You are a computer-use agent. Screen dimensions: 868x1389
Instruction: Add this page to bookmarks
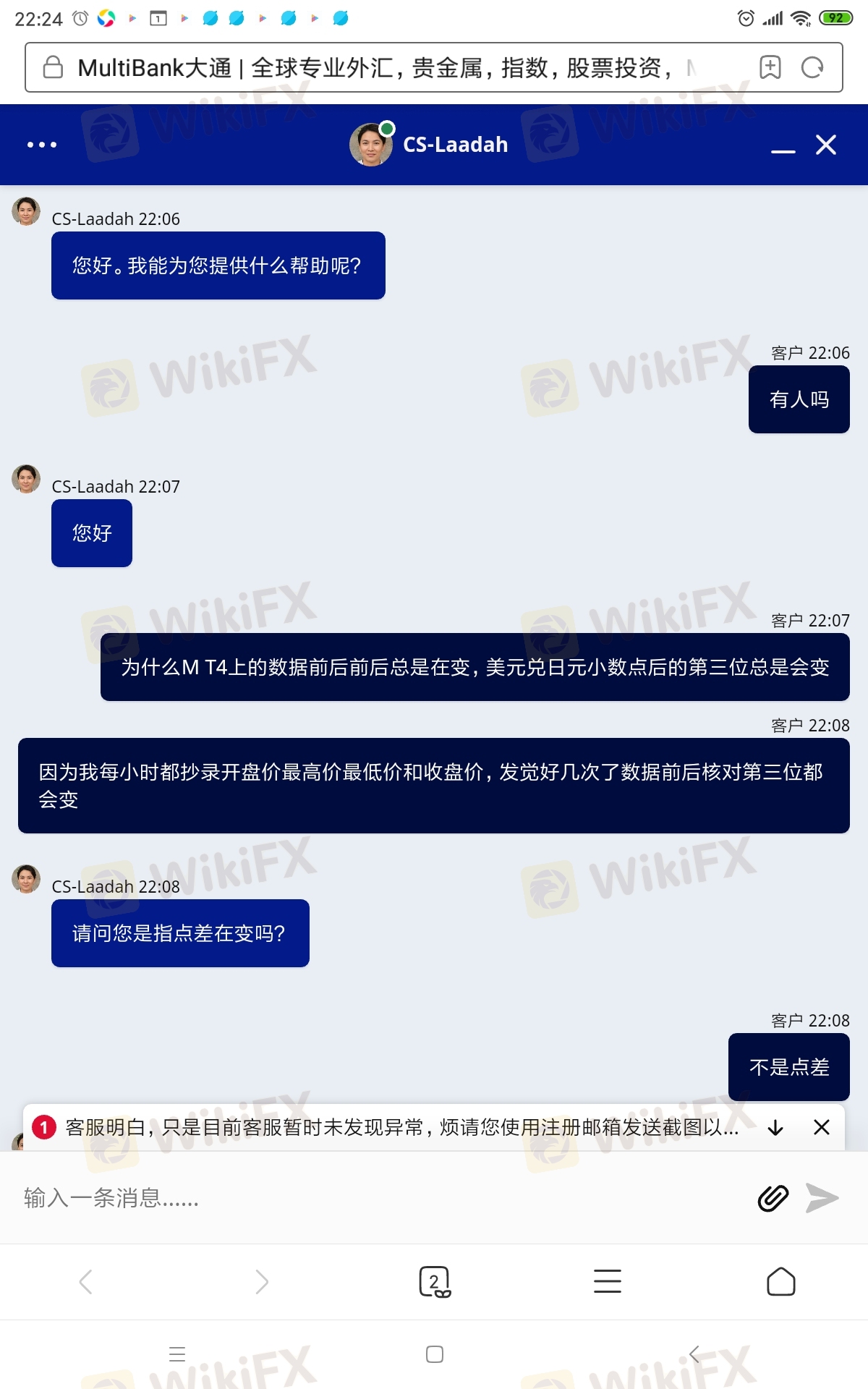(x=770, y=67)
